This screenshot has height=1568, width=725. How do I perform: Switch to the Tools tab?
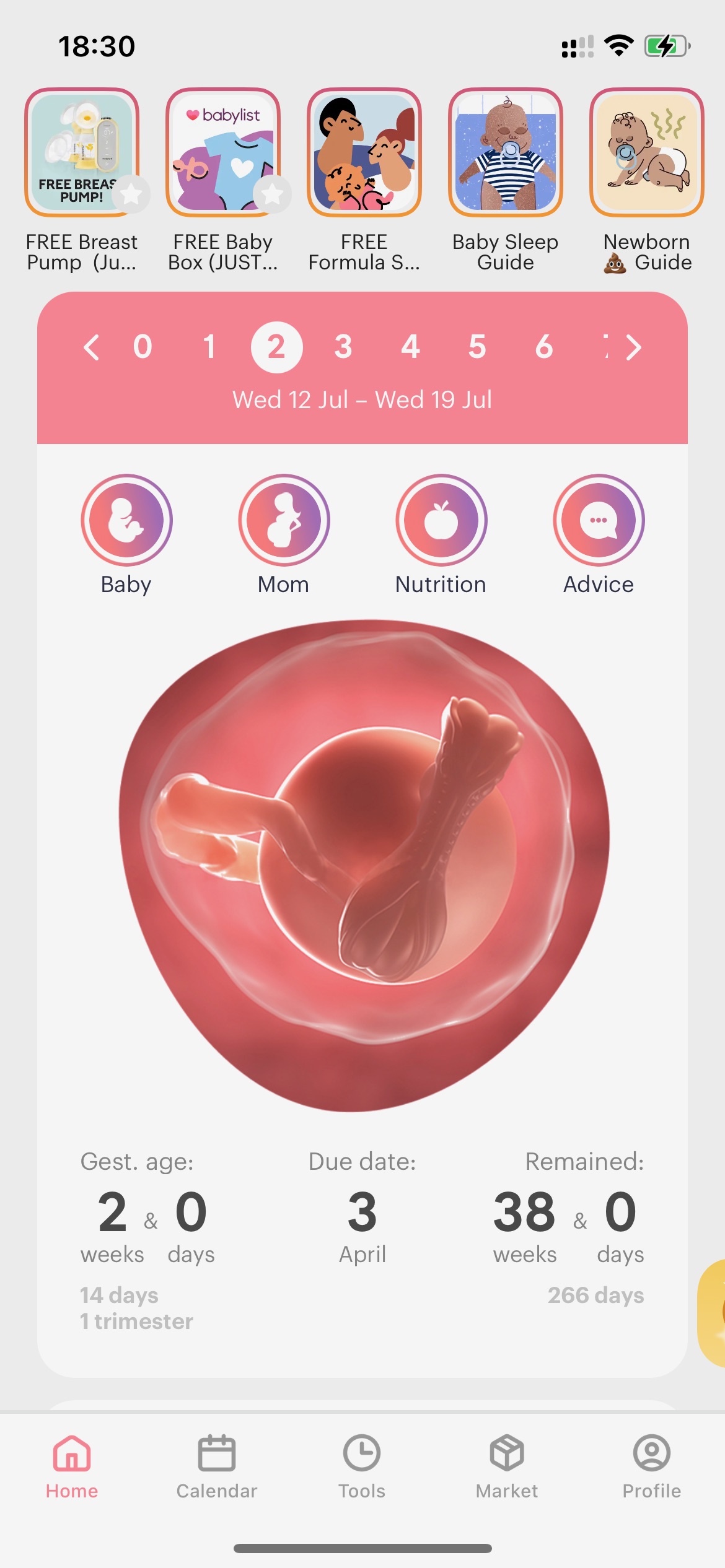[362, 1466]
